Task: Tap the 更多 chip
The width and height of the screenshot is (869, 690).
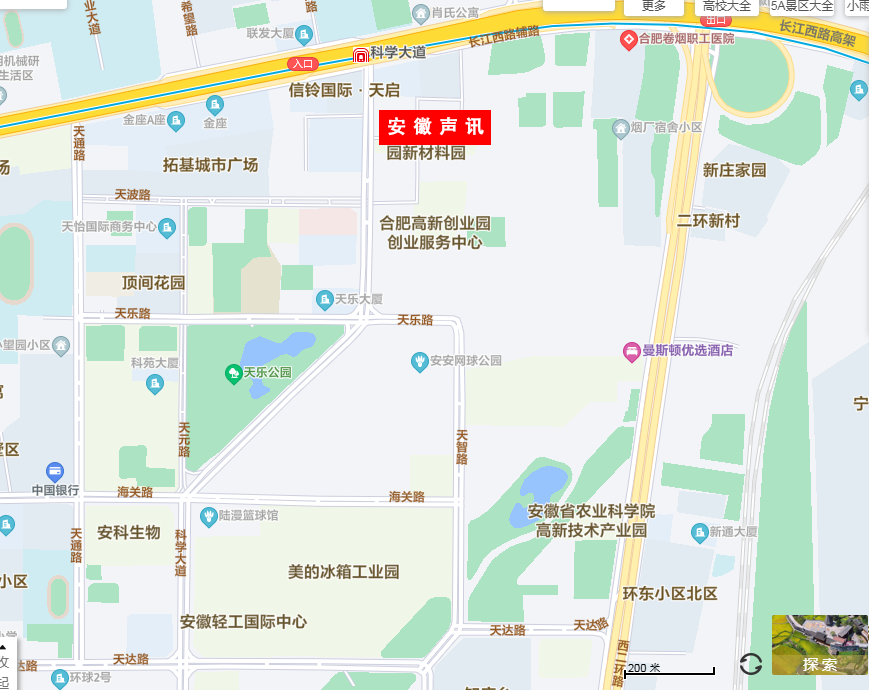Action: (654, 6)
